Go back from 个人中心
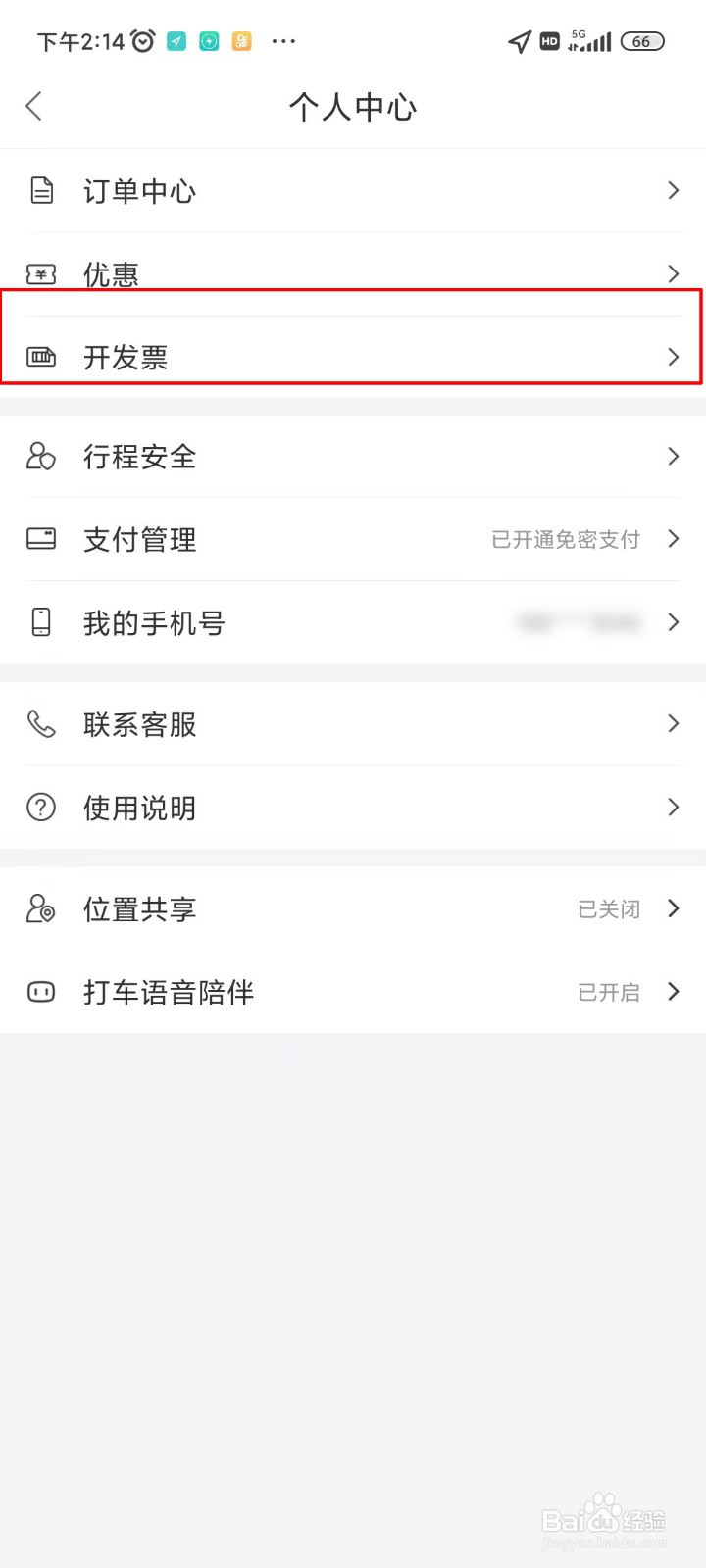Image resolution: width=706 pixels, height=1568 pixels. [34, 106]
